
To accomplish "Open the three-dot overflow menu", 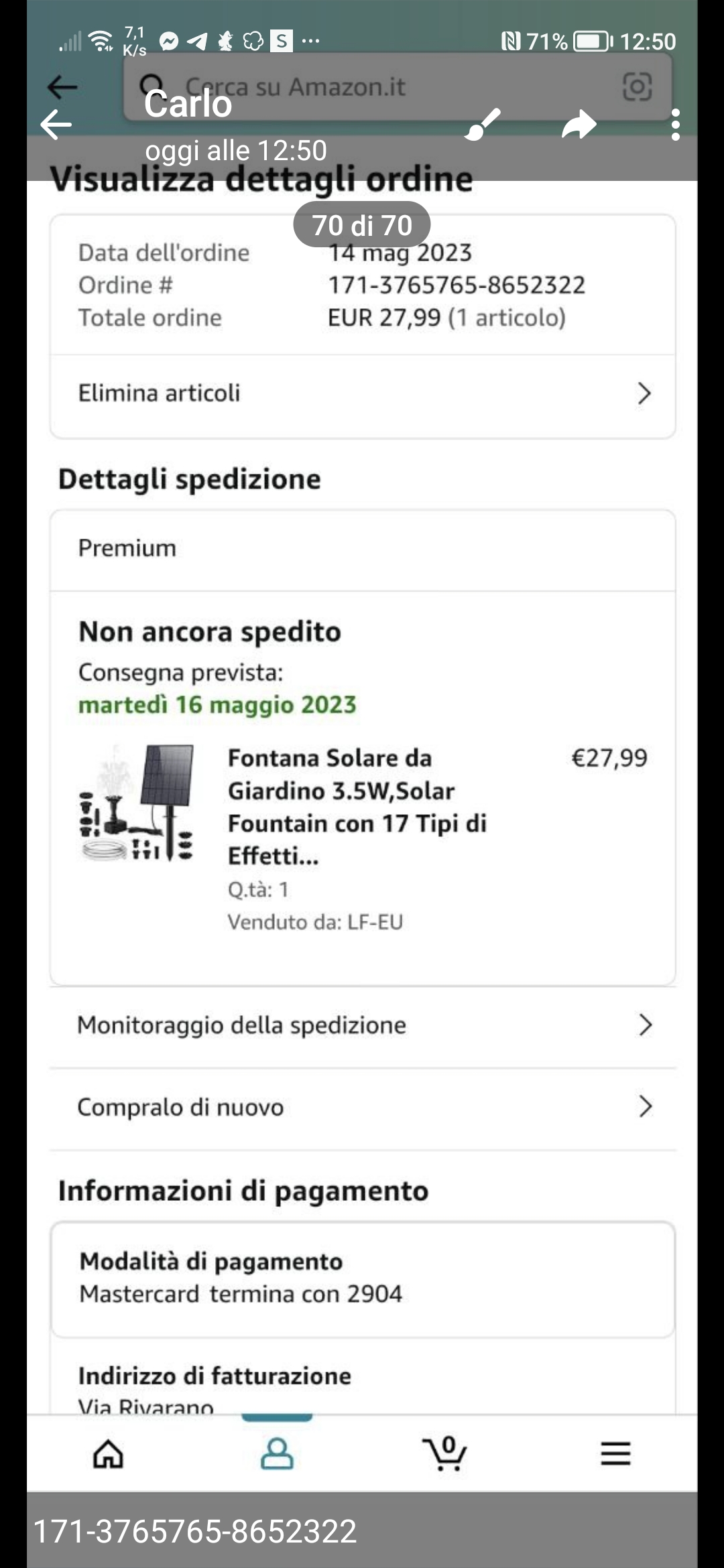I will click(675, 125).
